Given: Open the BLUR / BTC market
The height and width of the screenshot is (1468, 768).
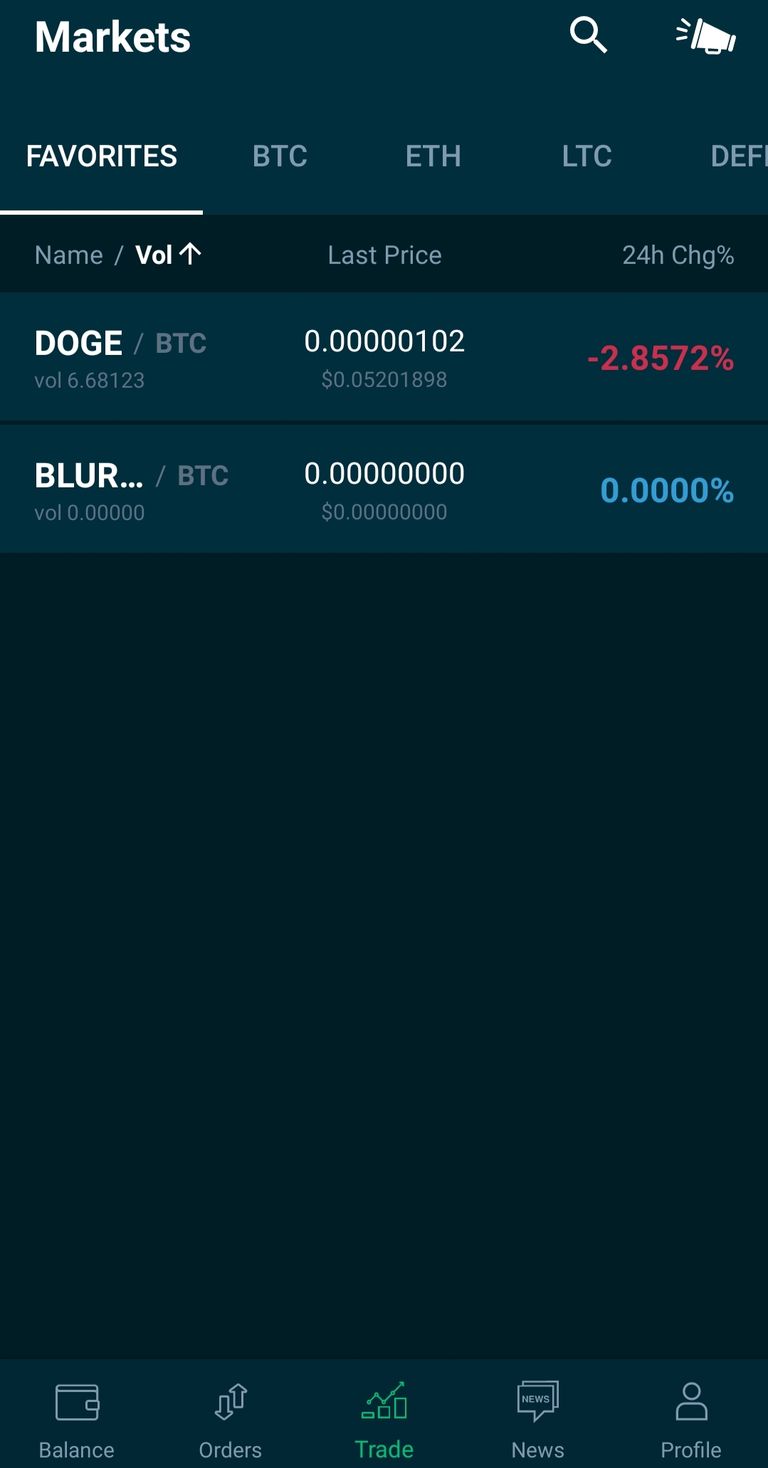Looking at the screenshot, I should 384,489.
